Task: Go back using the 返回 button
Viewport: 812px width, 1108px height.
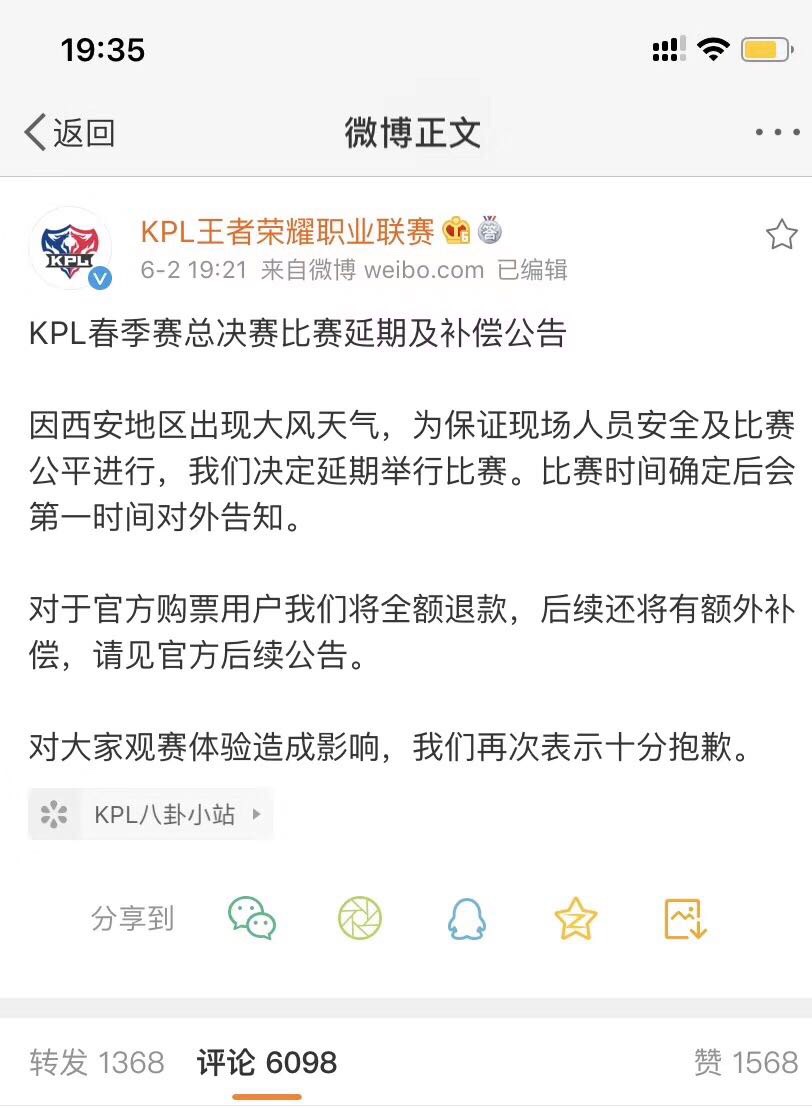Action: tap(70, 132)
